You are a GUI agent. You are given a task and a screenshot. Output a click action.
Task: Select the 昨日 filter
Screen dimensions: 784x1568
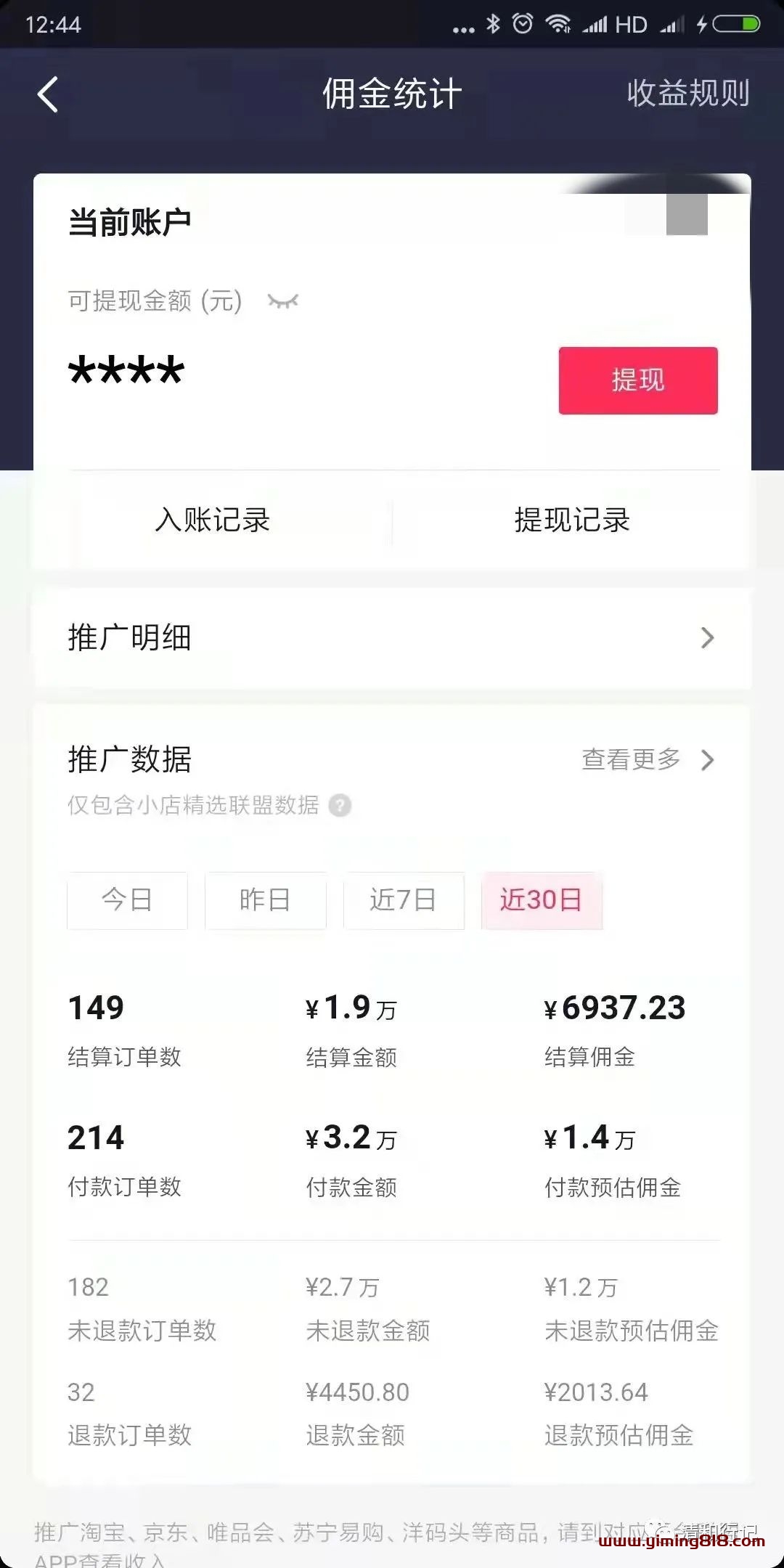click(x=265, y=900)
